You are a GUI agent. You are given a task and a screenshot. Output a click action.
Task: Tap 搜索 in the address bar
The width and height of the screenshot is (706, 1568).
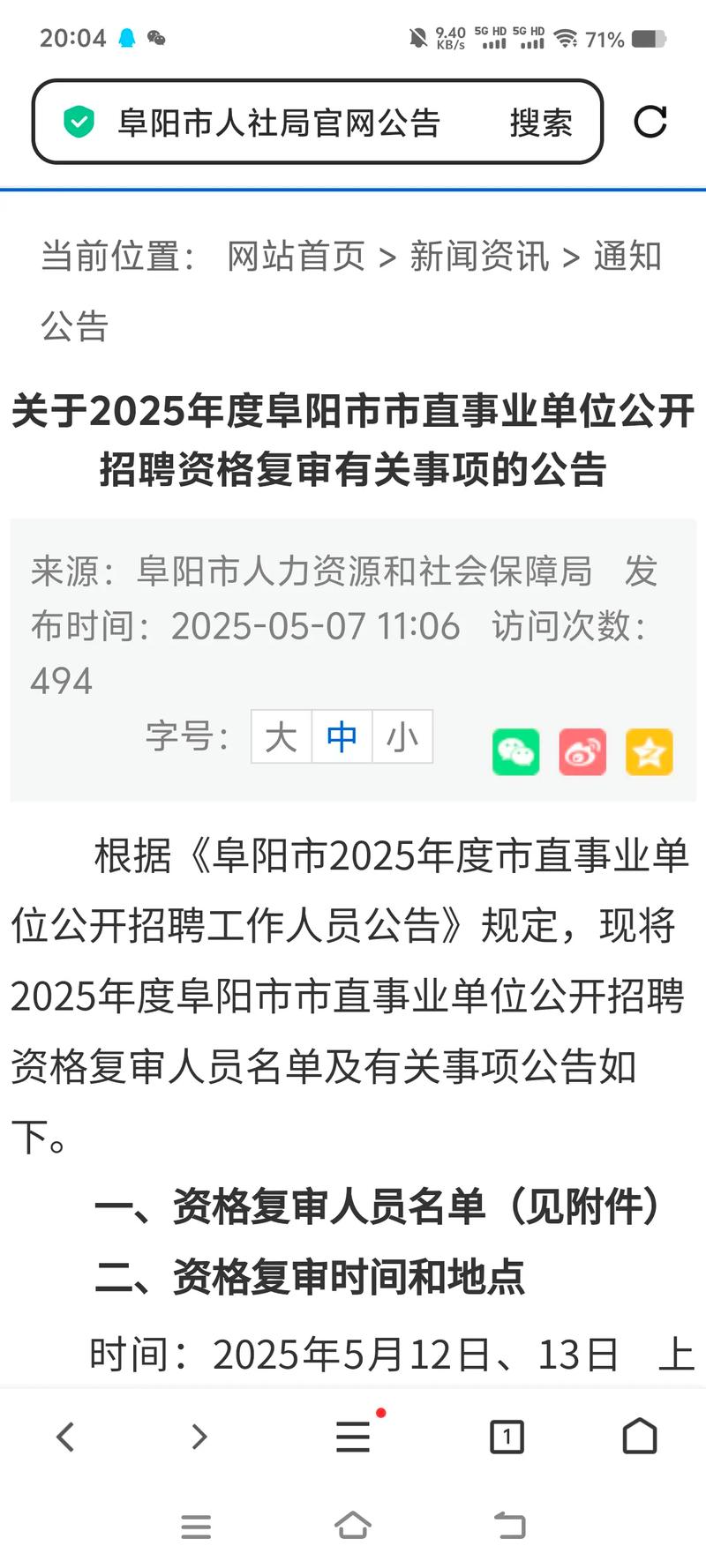click(x=541, y=123)
